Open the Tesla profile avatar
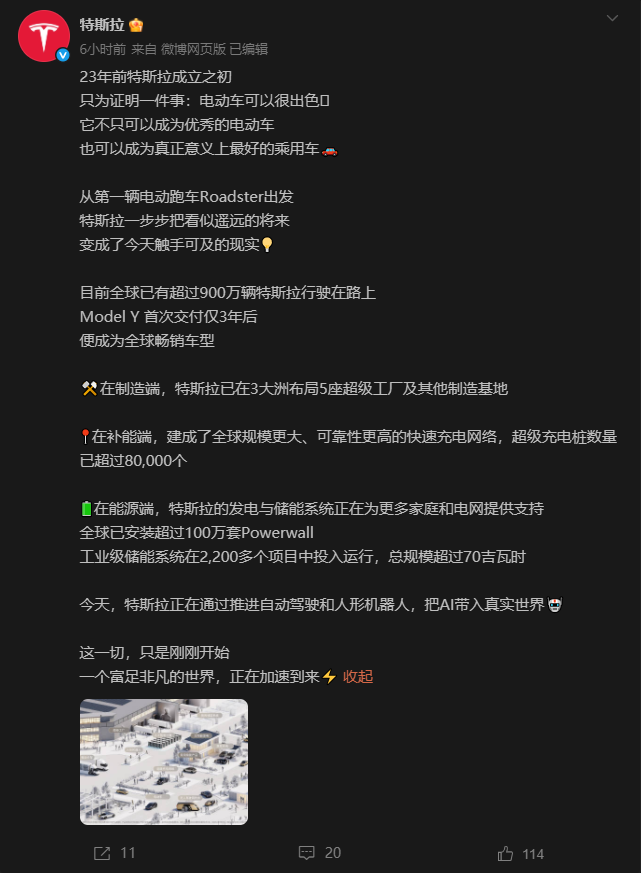Viewport: 641px width, 873px height. click(x=44, y=36)
